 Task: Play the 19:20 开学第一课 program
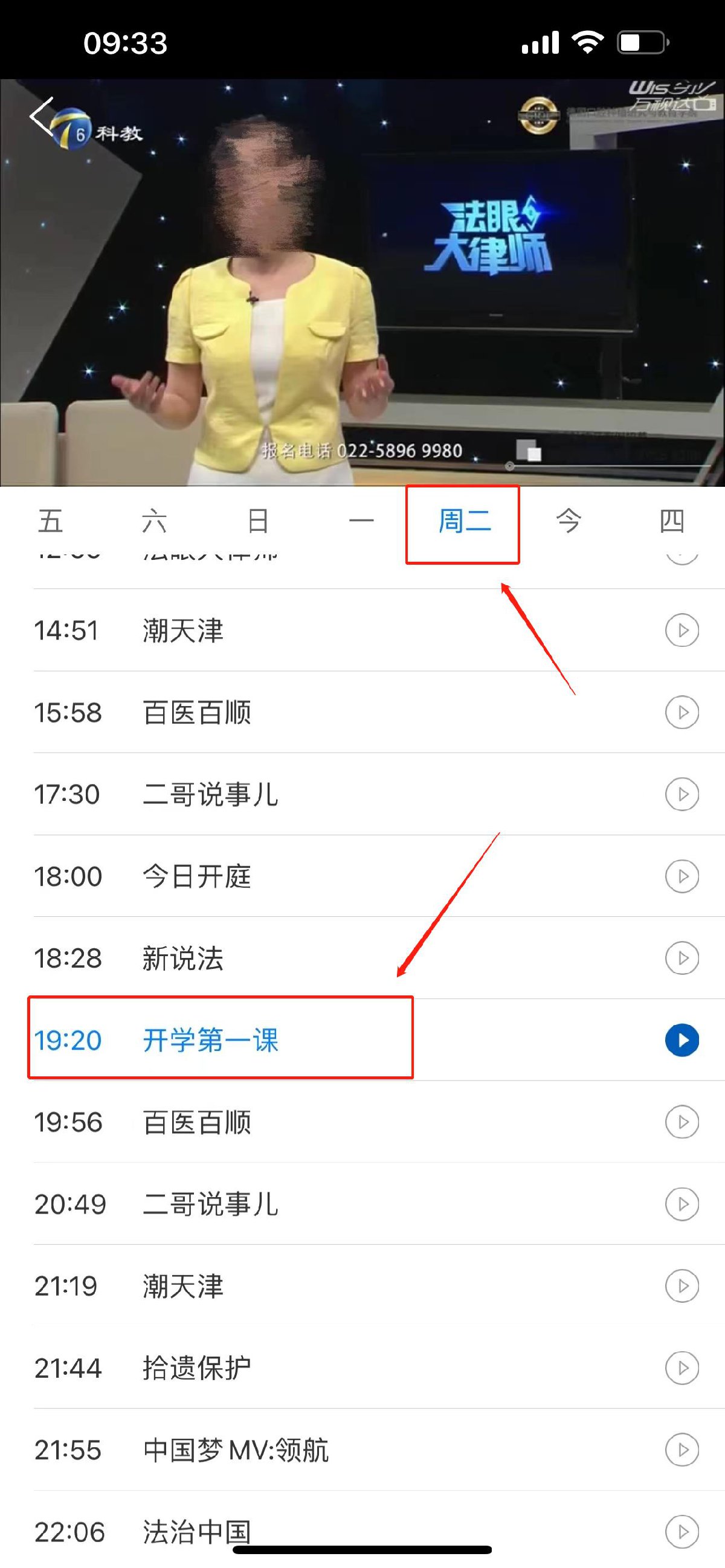tap(681, 1040)
